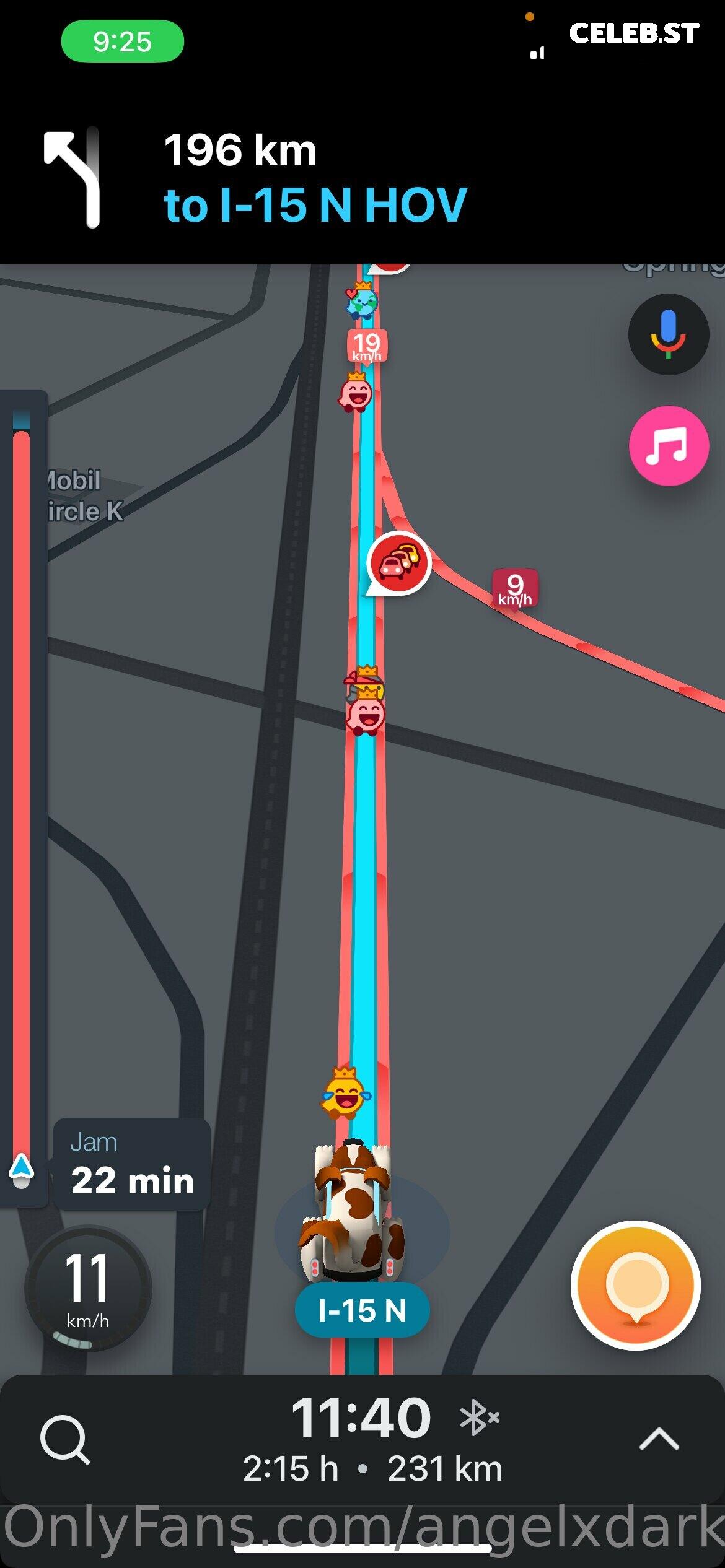
Task: Tap the voice command microphone button
Action: pos(668,334)
